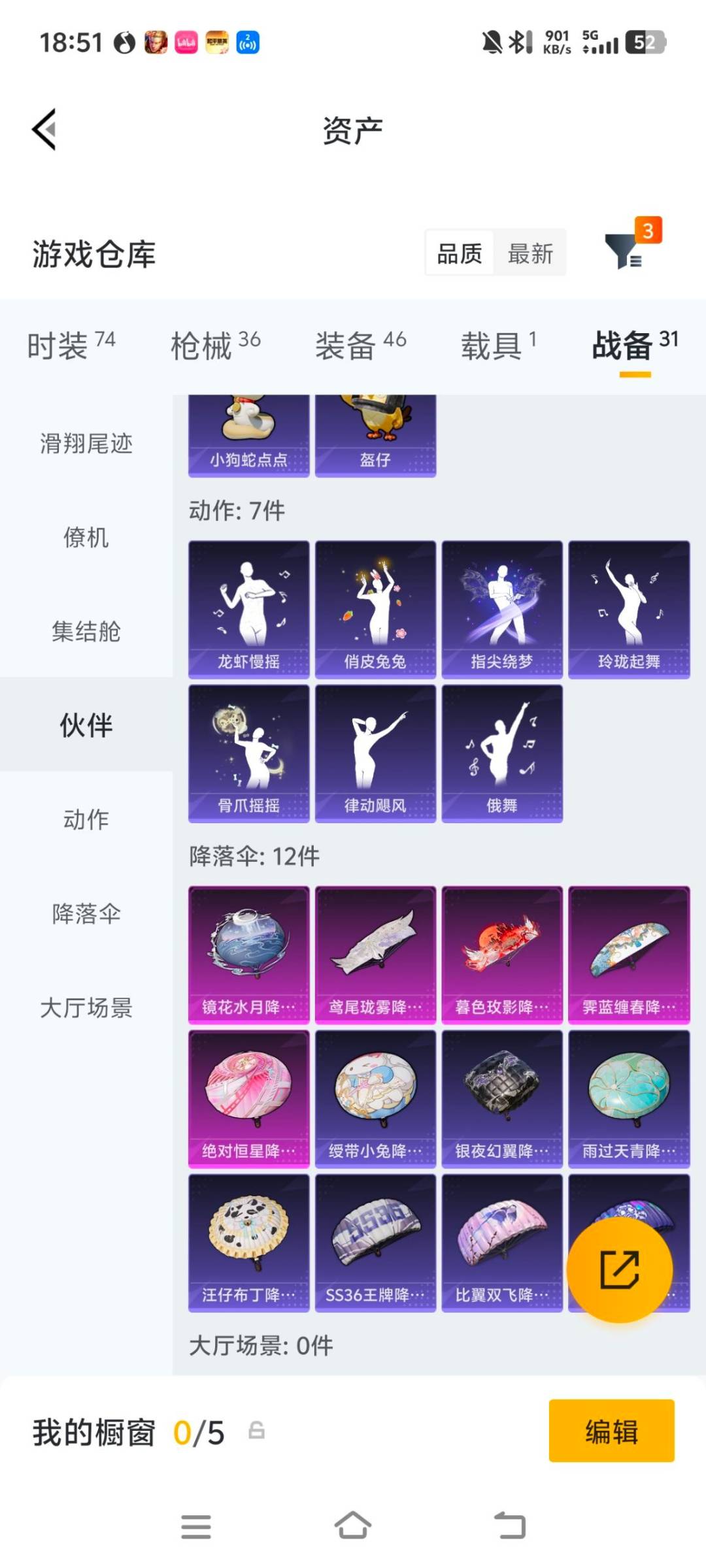Tap the back arrow on the 资产 page
This screenshot has width=706, height=1568.
click(x=44, y=129)
